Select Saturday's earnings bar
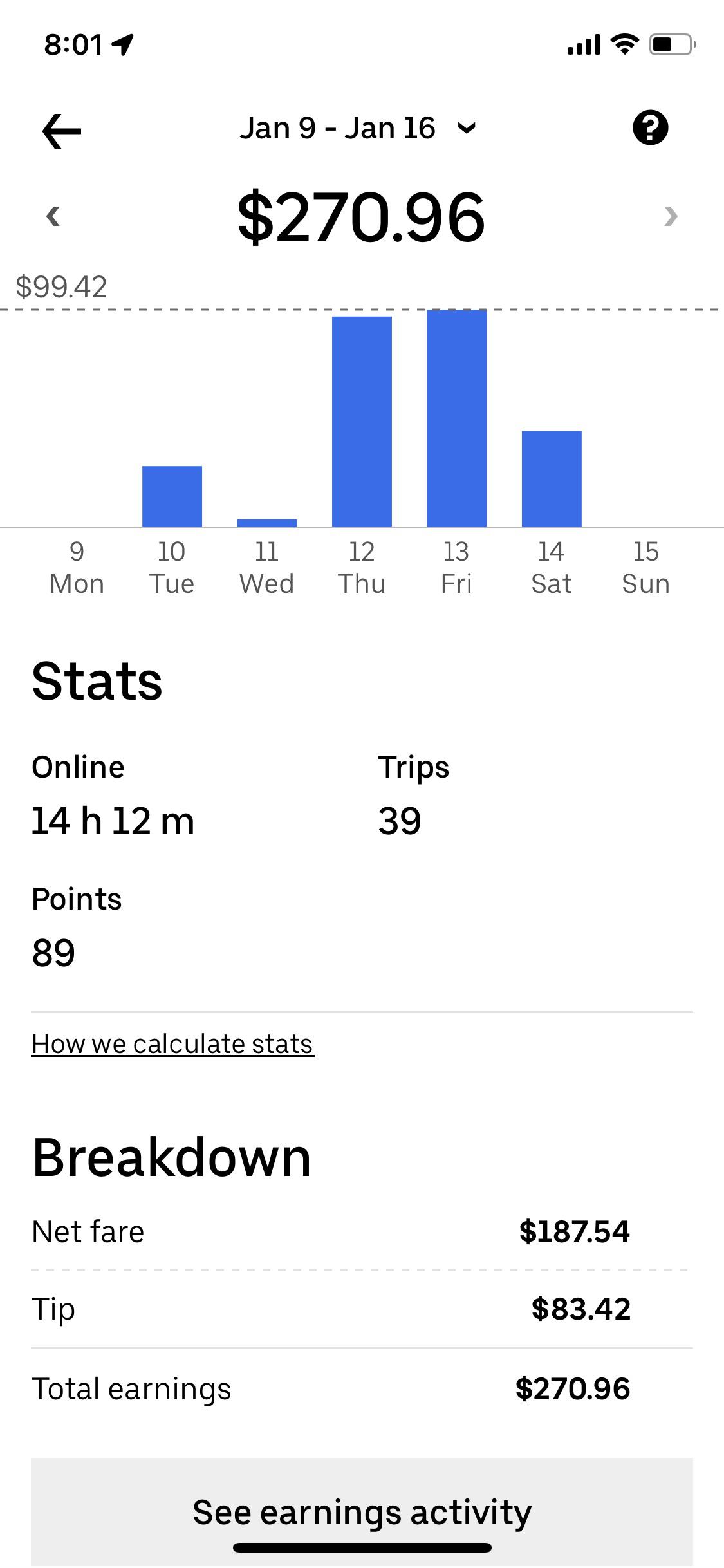The height and width of the screenshot is (1568, 724). pyautogui.click(x=551, y=480)
